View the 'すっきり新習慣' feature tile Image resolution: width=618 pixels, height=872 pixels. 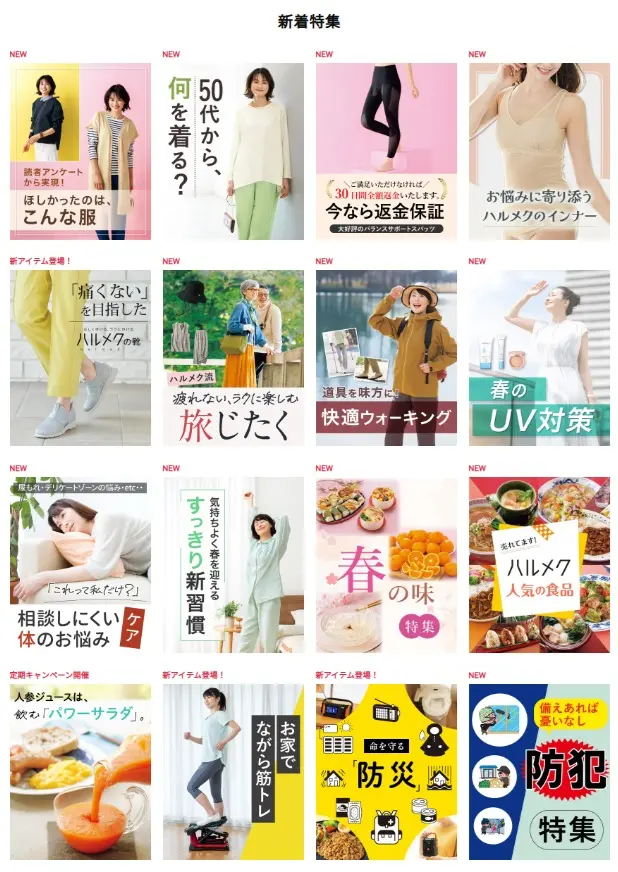pyautogui.click(x=233, y=564)
